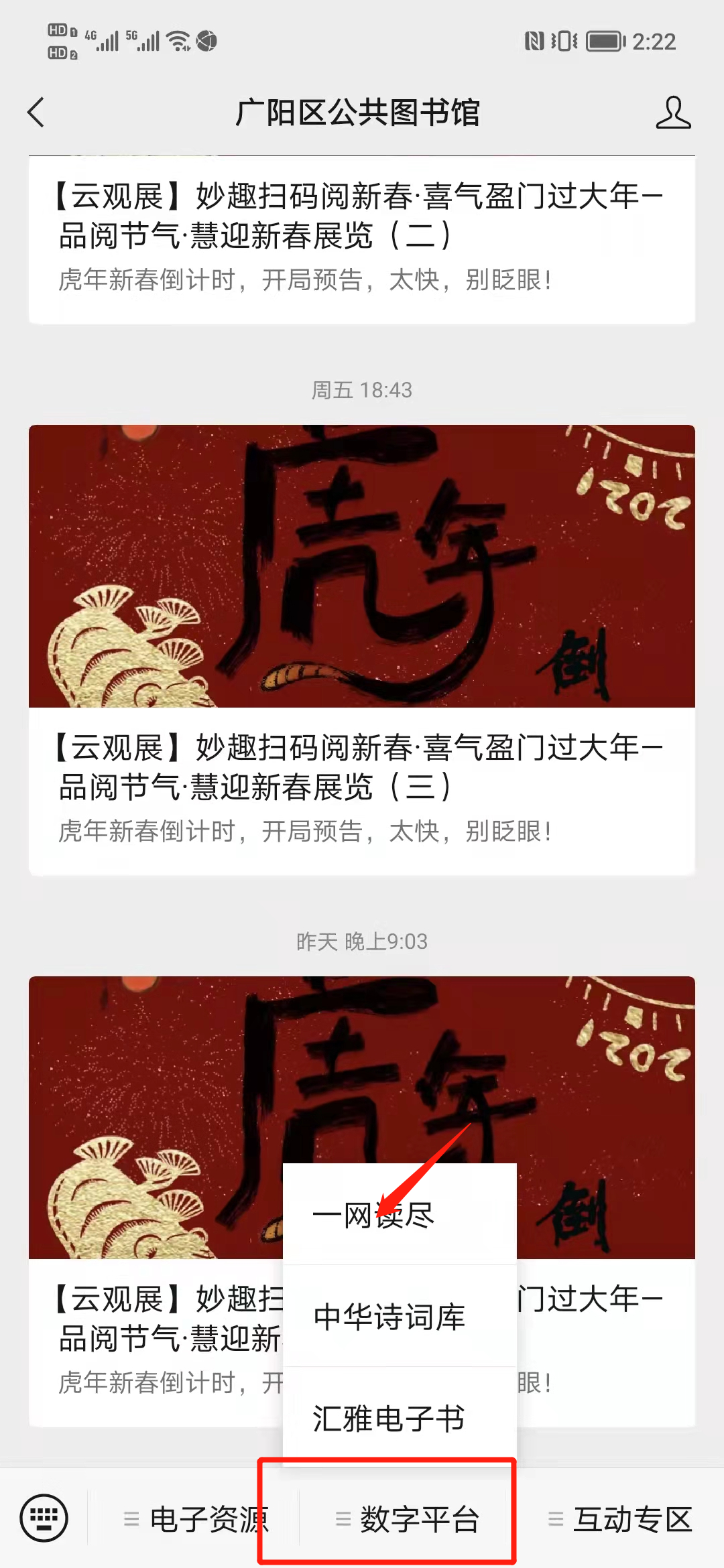
Task: Open the 慧迎新春展览（二）article
Action: [x=361, y=235]
